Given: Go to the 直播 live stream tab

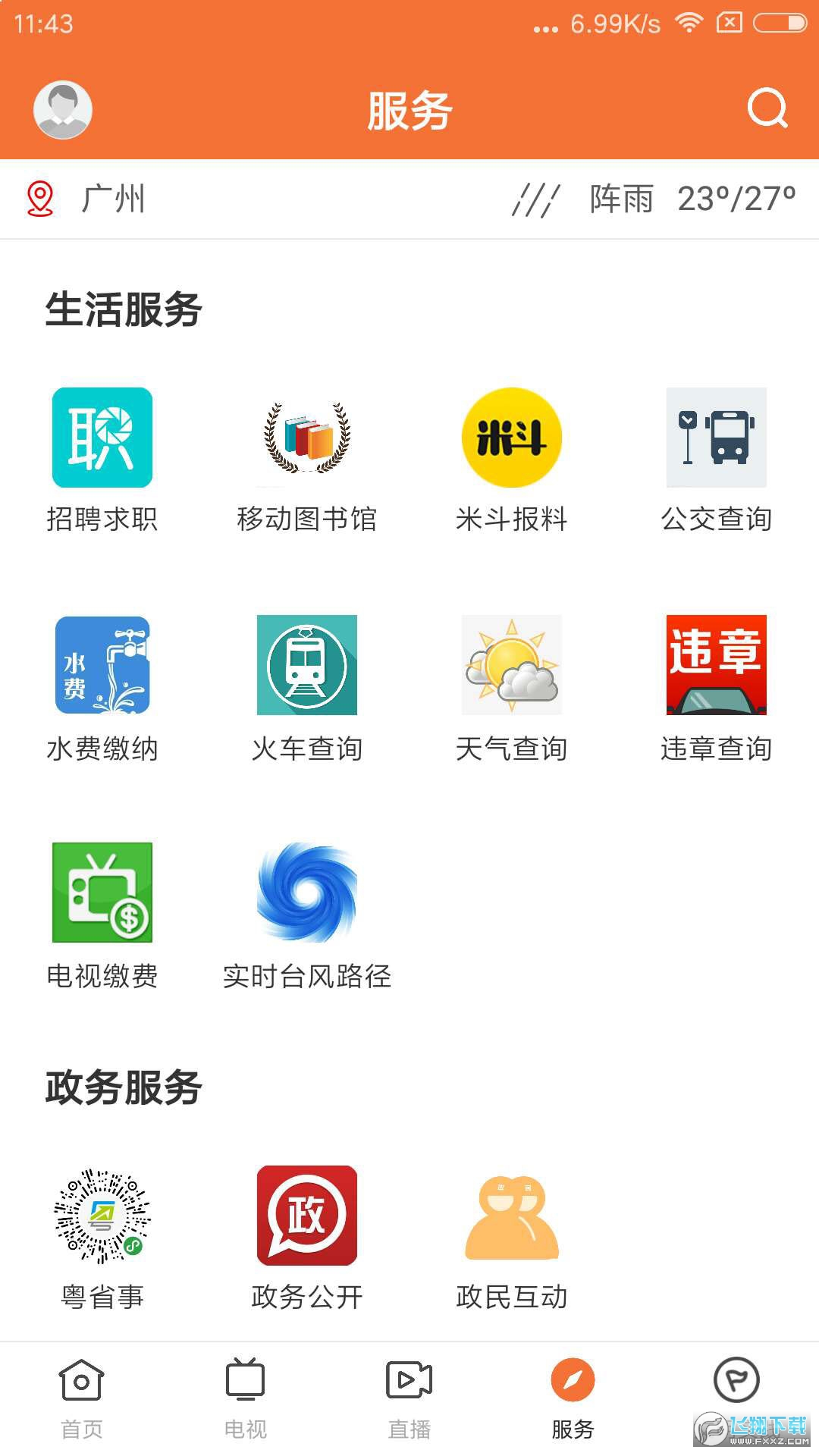Looking at the screenshot, I should (409, 1403).
